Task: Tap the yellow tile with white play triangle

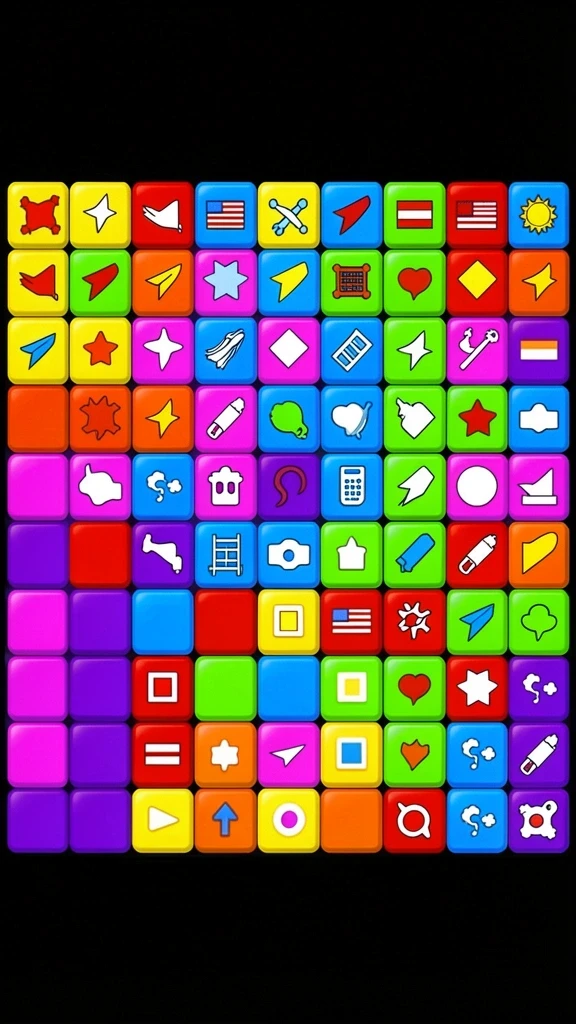Action: point(163,820)
